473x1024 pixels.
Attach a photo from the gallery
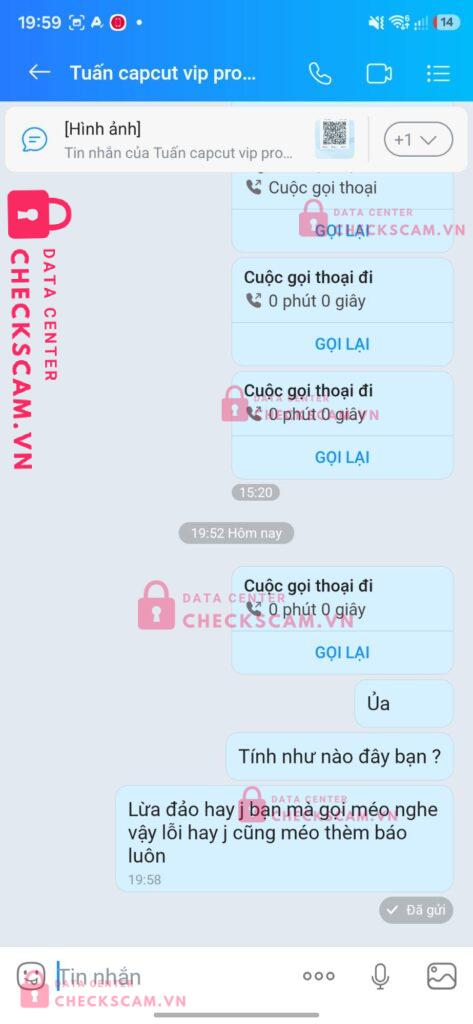pos(442,976)
